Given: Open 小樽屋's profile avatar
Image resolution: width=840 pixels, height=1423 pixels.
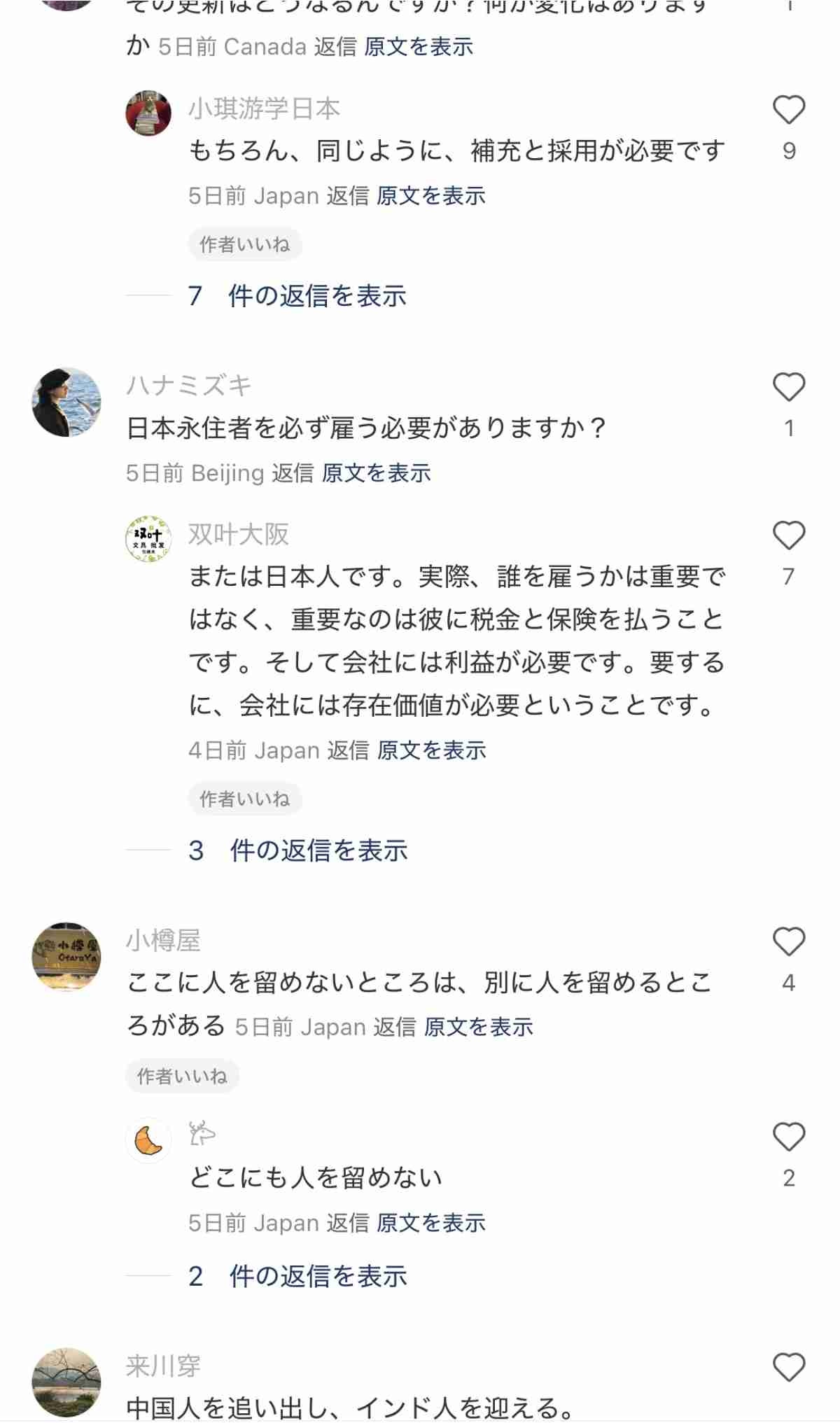Looking at the screenshot, I should coord(66,956).
